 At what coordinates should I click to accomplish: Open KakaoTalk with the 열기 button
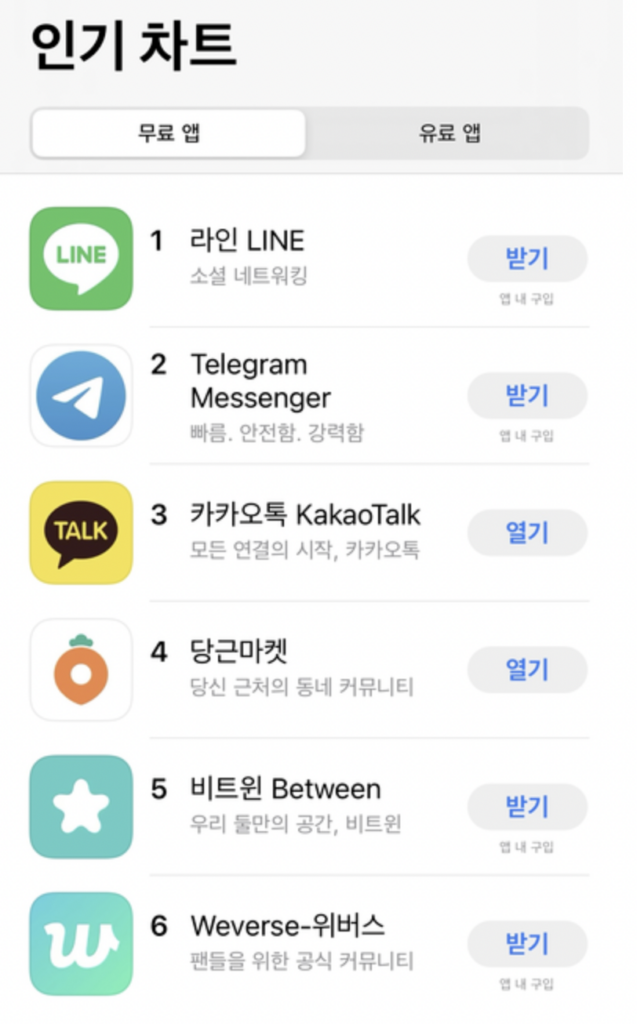(x=527, y=533)
